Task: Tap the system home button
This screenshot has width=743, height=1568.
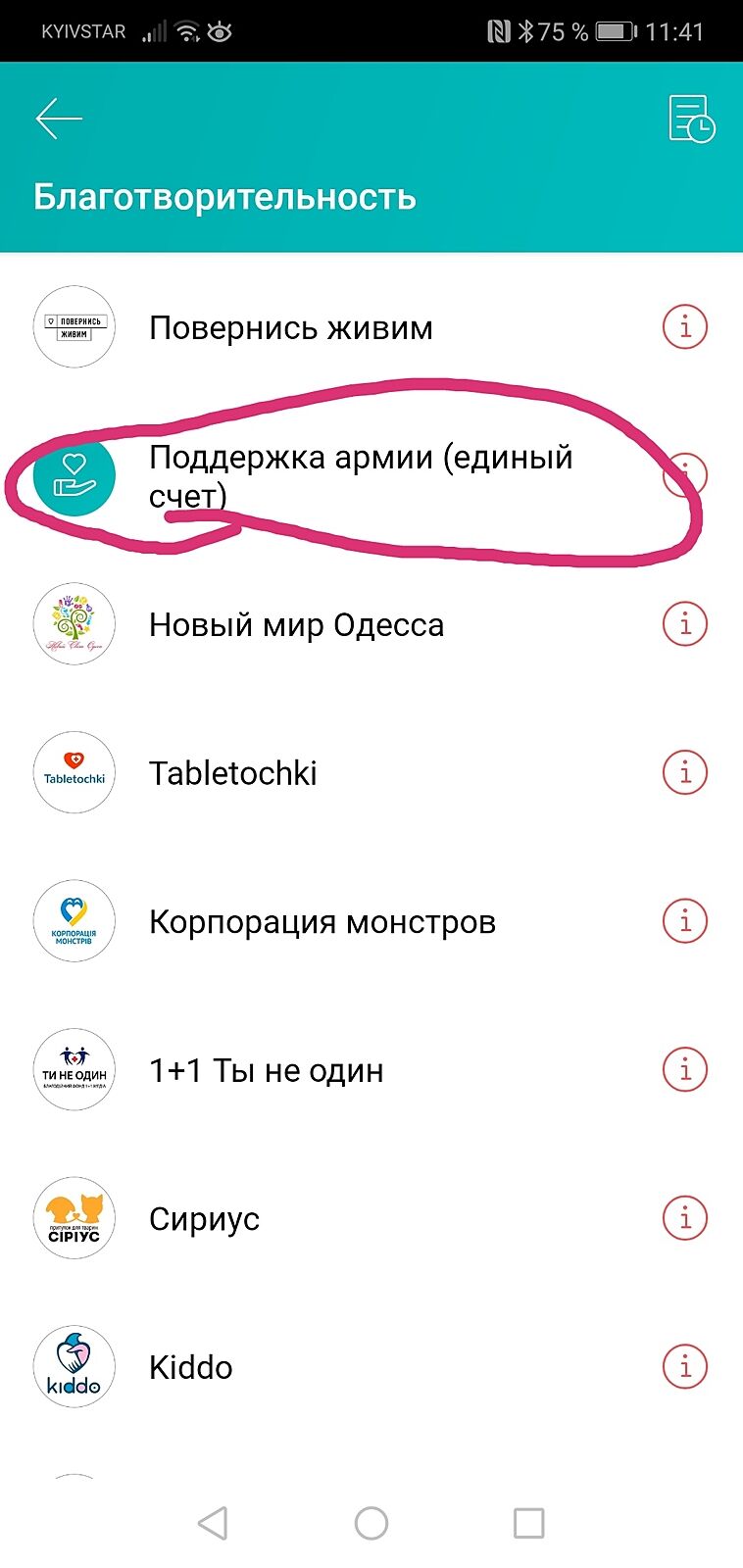Action: tap(371, 1523)
